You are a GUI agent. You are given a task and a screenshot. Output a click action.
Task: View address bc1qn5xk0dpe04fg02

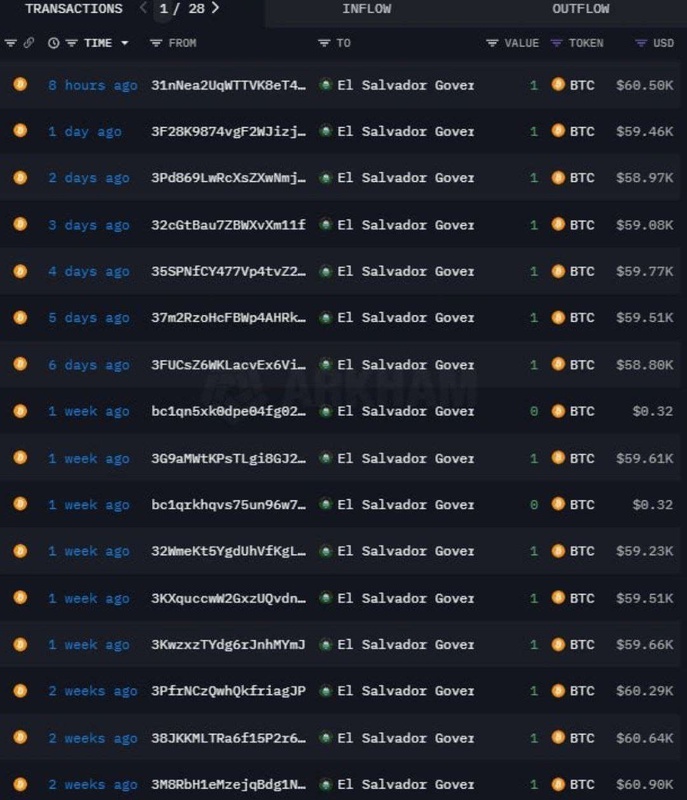point(229,411)
